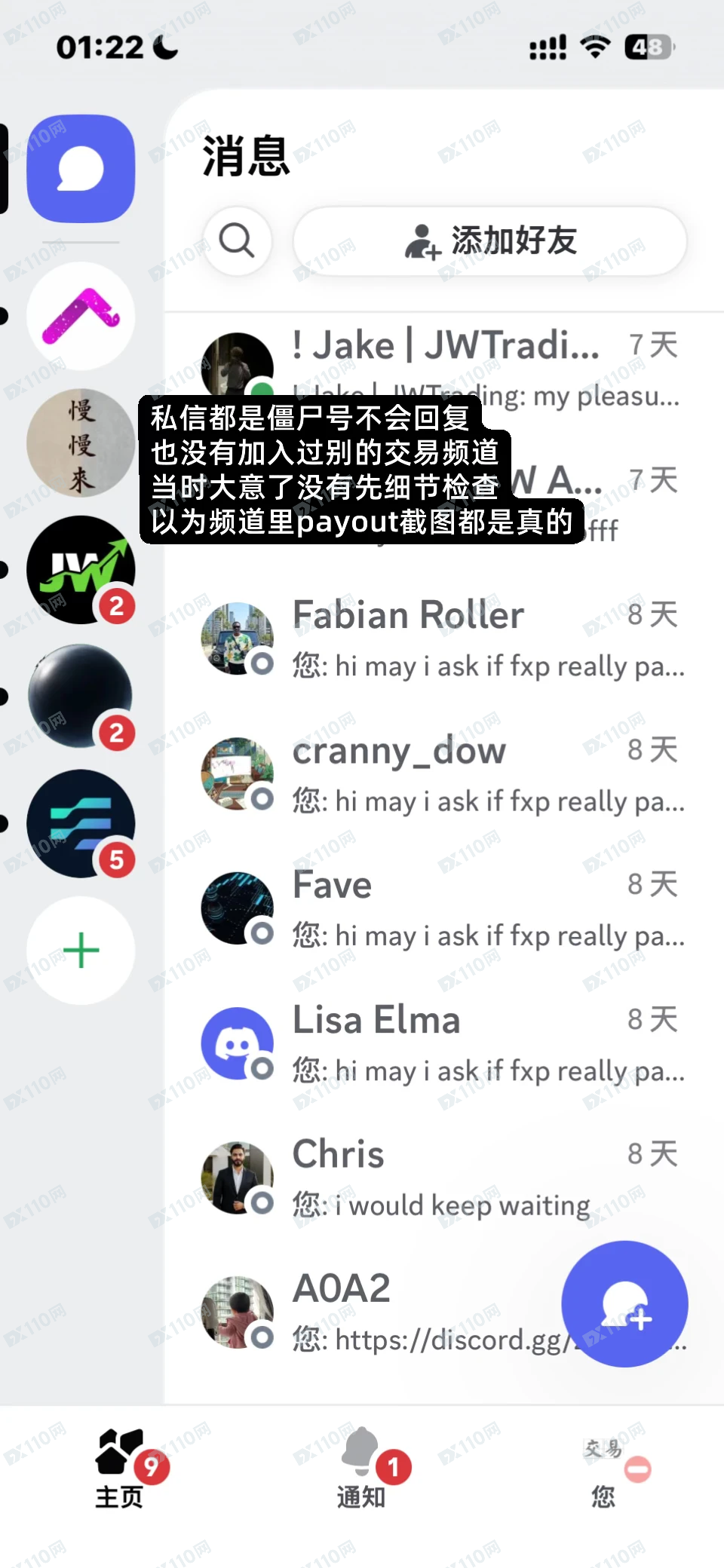Image resolution: width=724 pixels, height=1568 pixels.
Task: Open the direct messages icon
Action: click(81, 169)
